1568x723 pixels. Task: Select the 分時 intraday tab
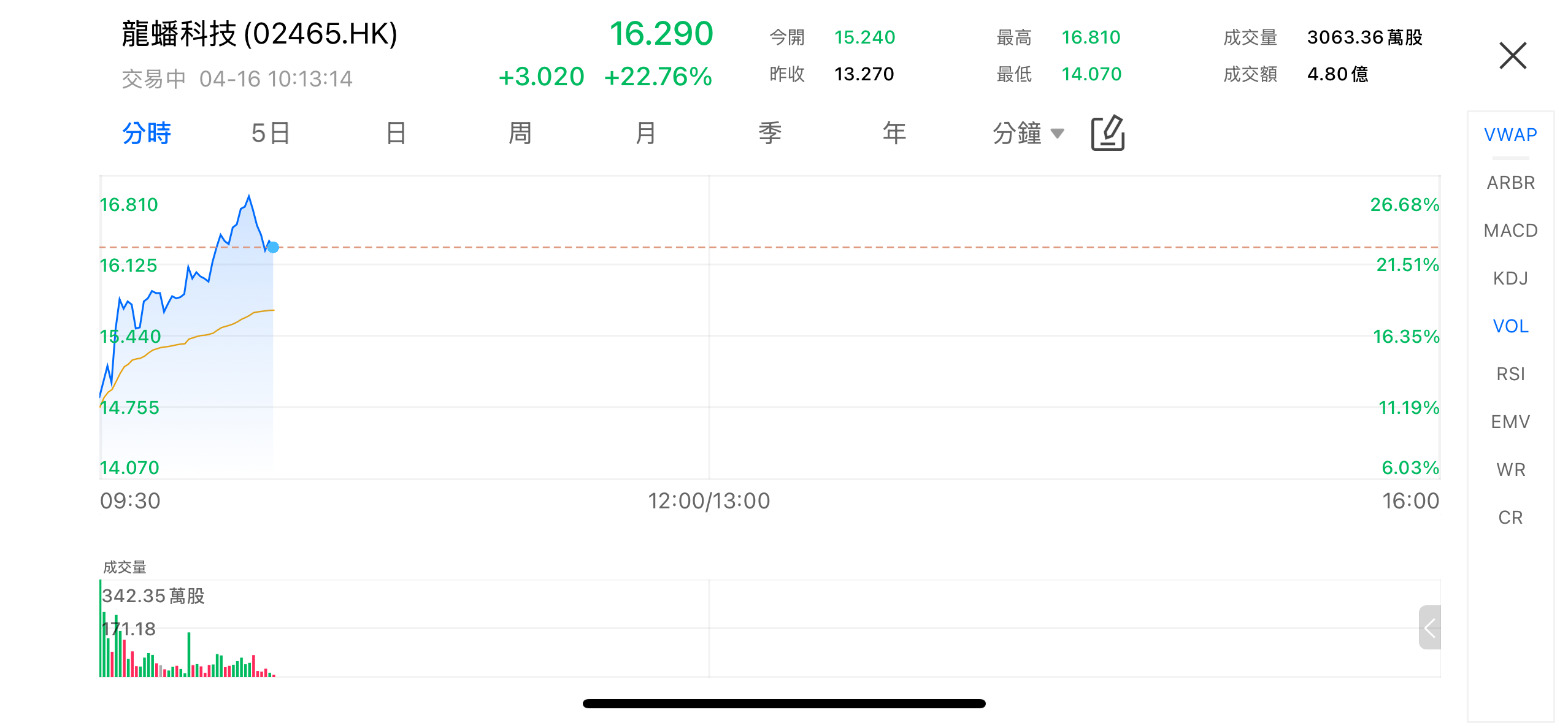[147, 133]
